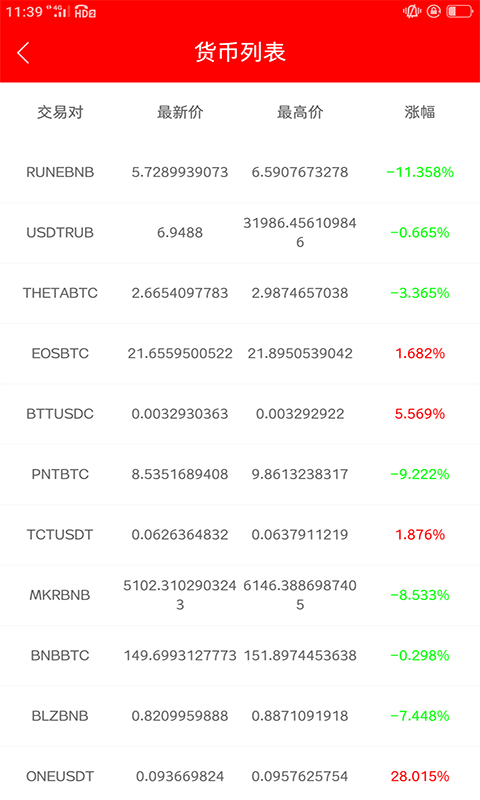Open the TCTUSDT trading pair
Viewport: 480px width, 800px height.
[240, 535]
